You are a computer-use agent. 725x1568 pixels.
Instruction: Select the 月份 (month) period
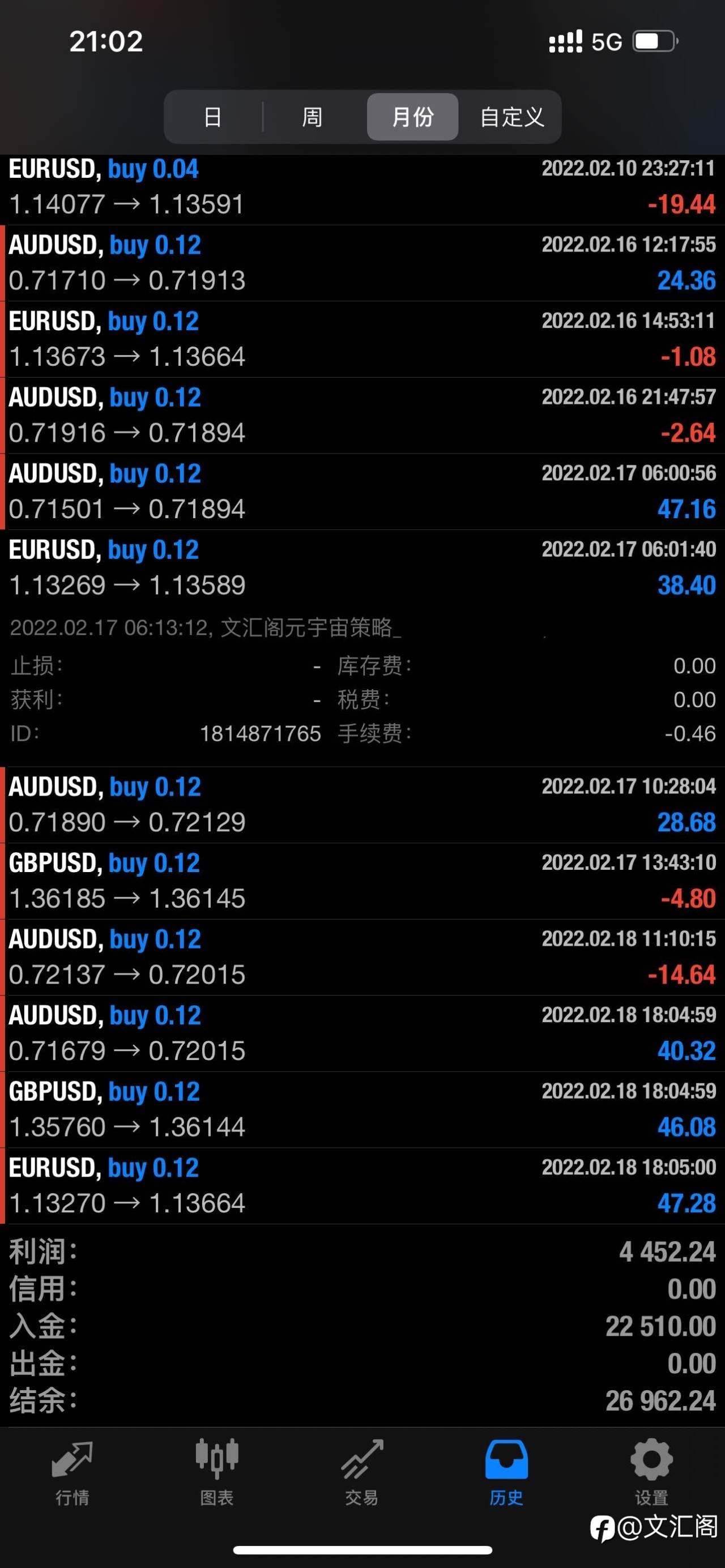pos(413,117)
